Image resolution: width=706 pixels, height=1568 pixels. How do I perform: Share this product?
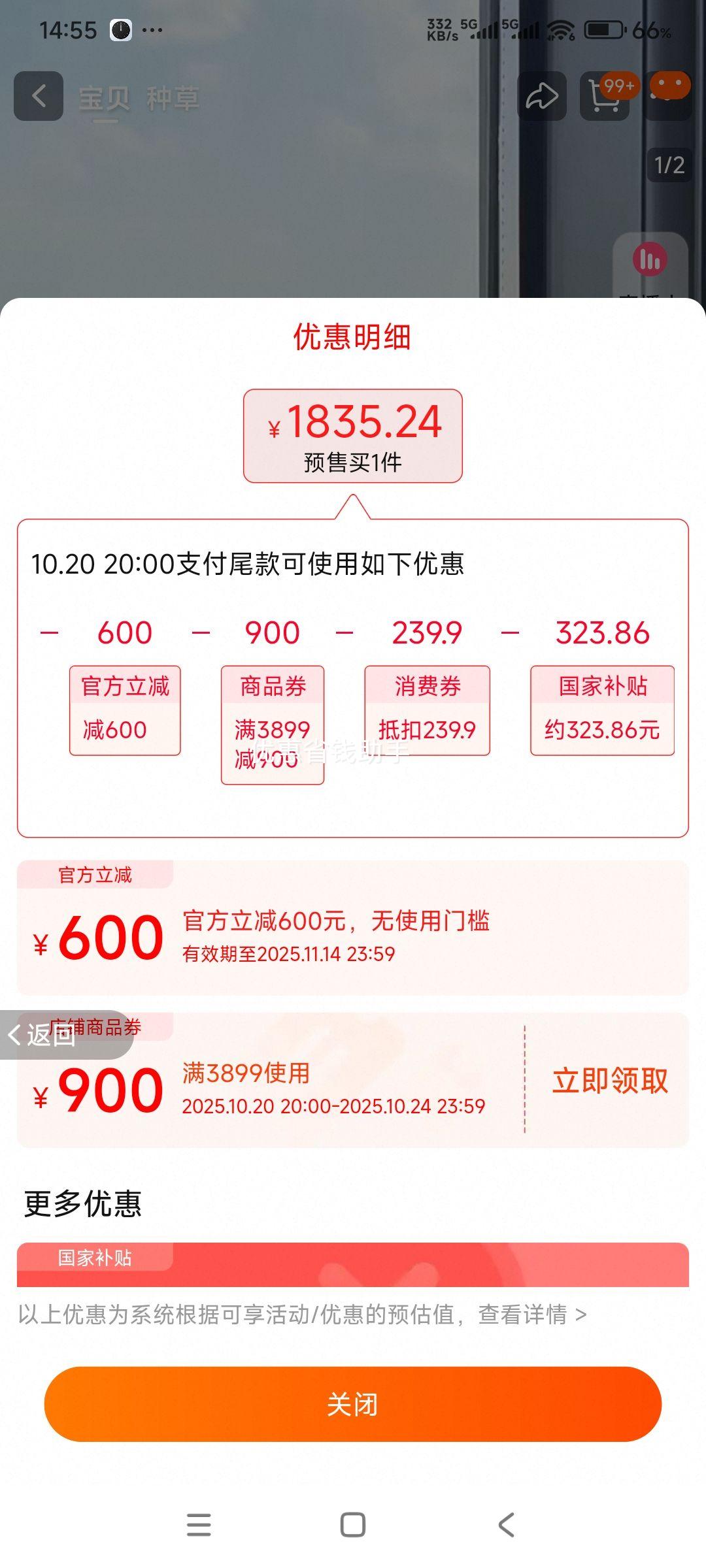pyautogui.click(x=542, y=97)
